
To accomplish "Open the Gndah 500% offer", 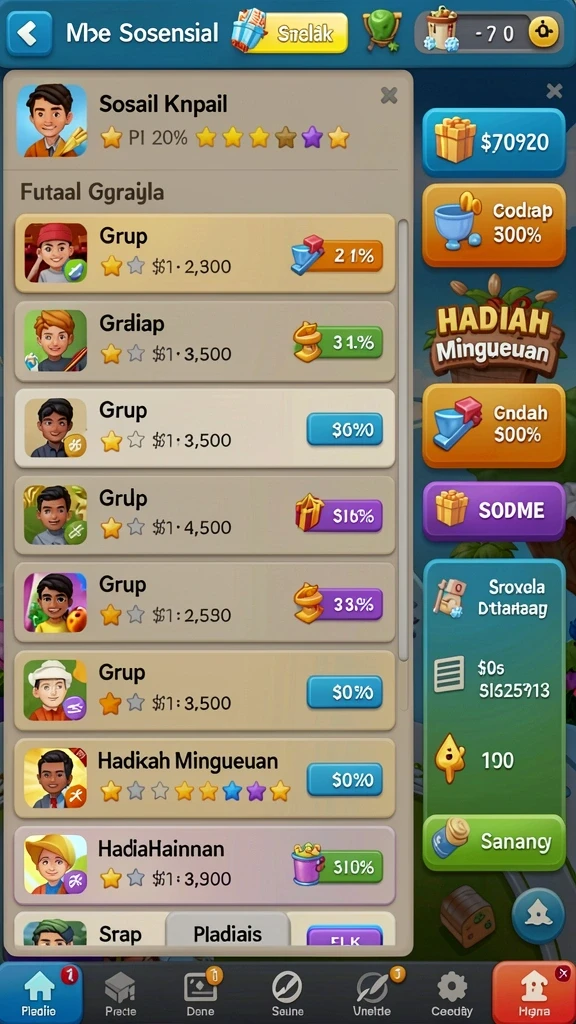I will [494, 425].
